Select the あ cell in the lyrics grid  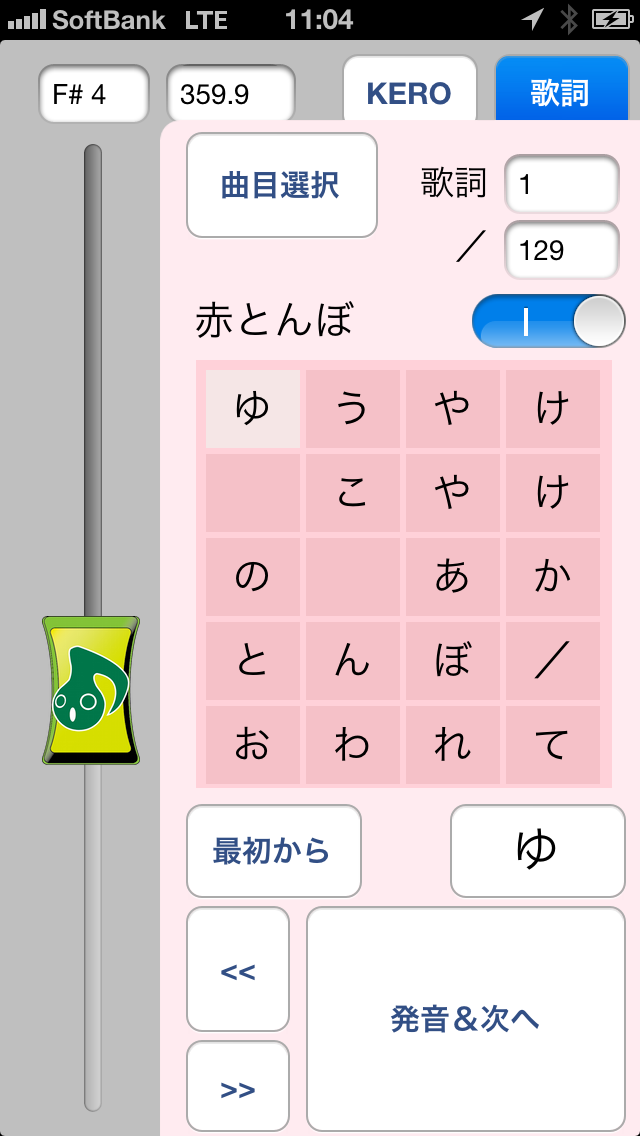(453, 577)
